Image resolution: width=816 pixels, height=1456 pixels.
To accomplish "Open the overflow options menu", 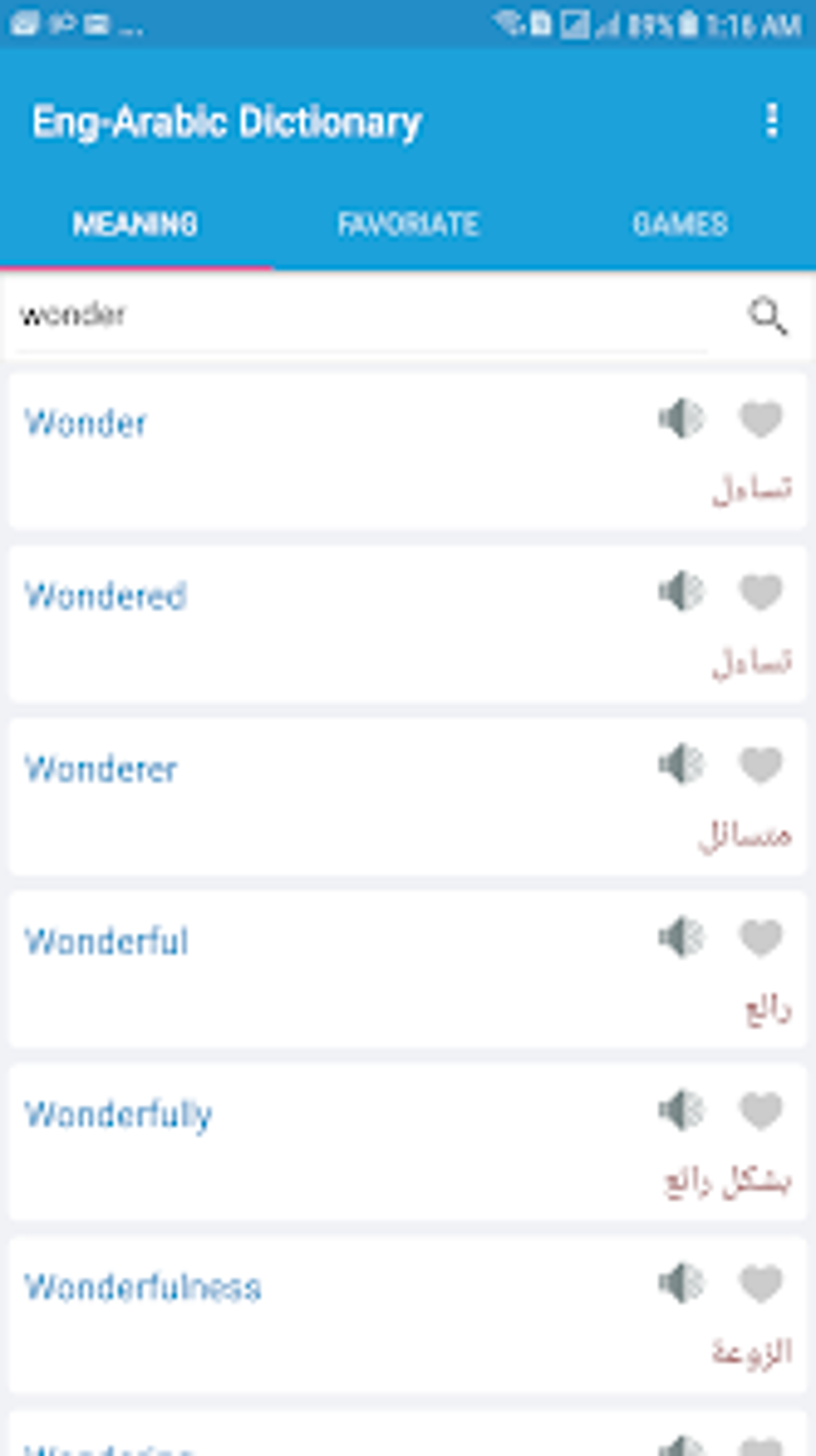I will click(x=770, y=120).
